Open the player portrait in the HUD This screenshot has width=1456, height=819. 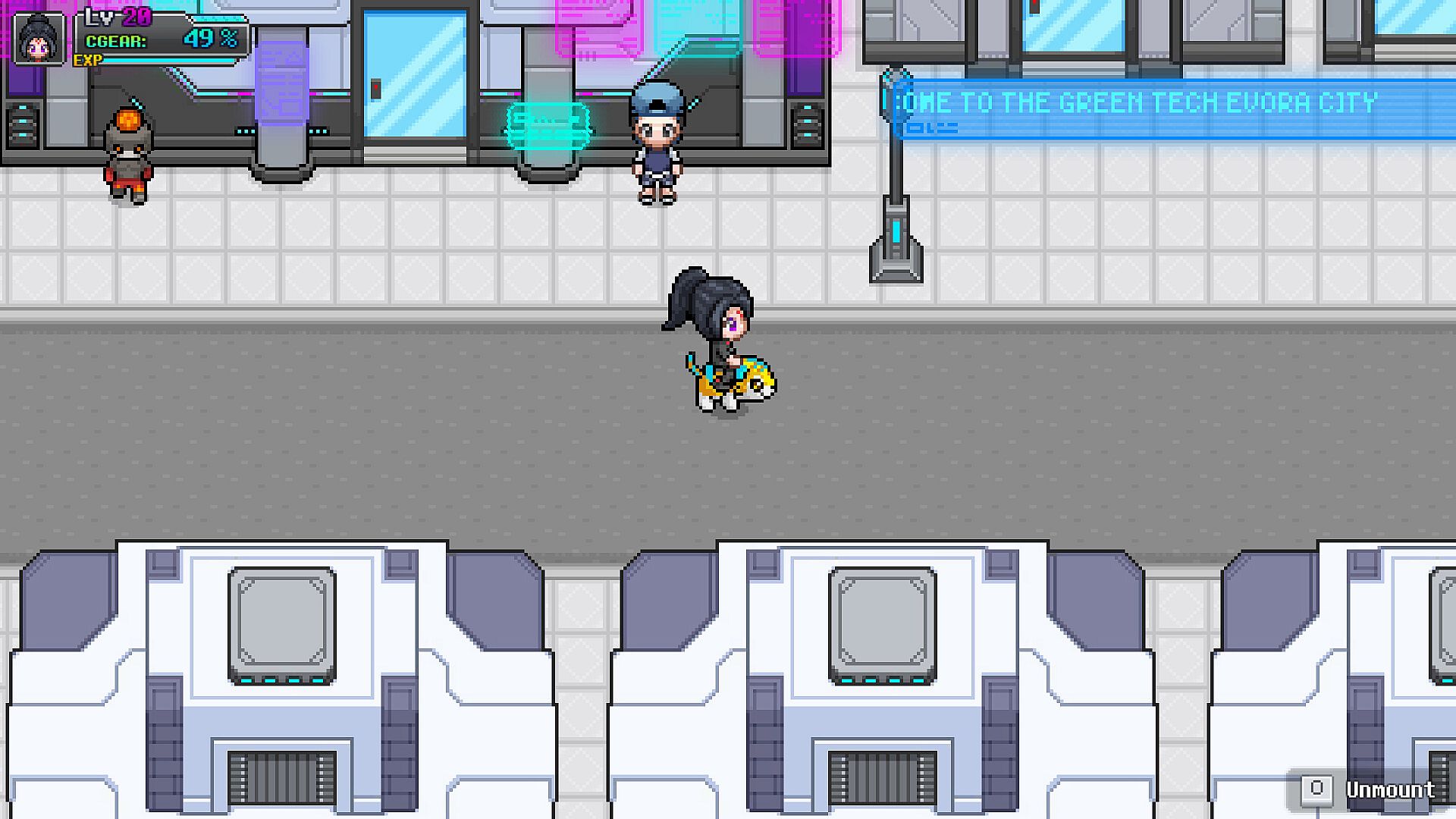(x=38, y=39)
